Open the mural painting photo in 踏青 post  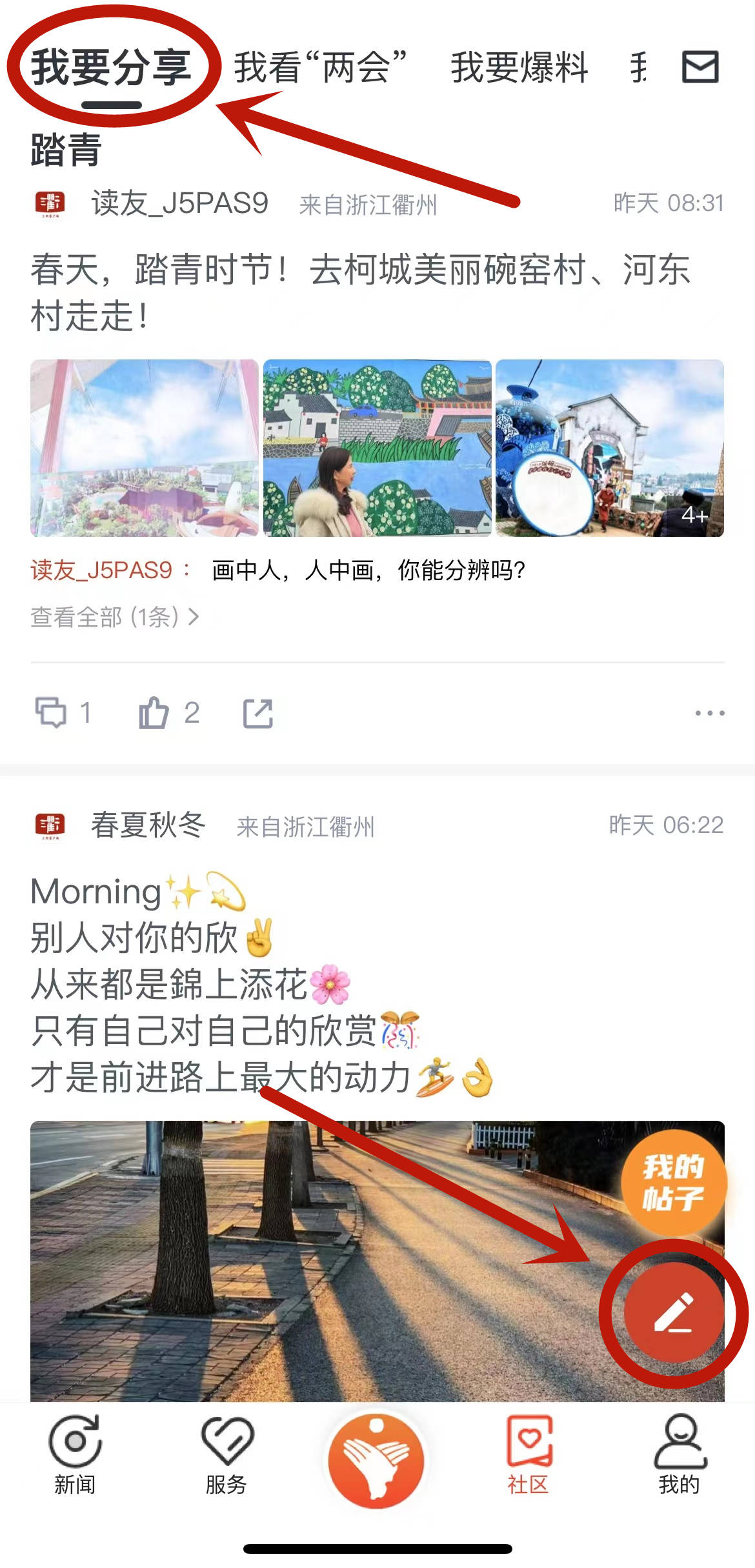click(377, 448)
